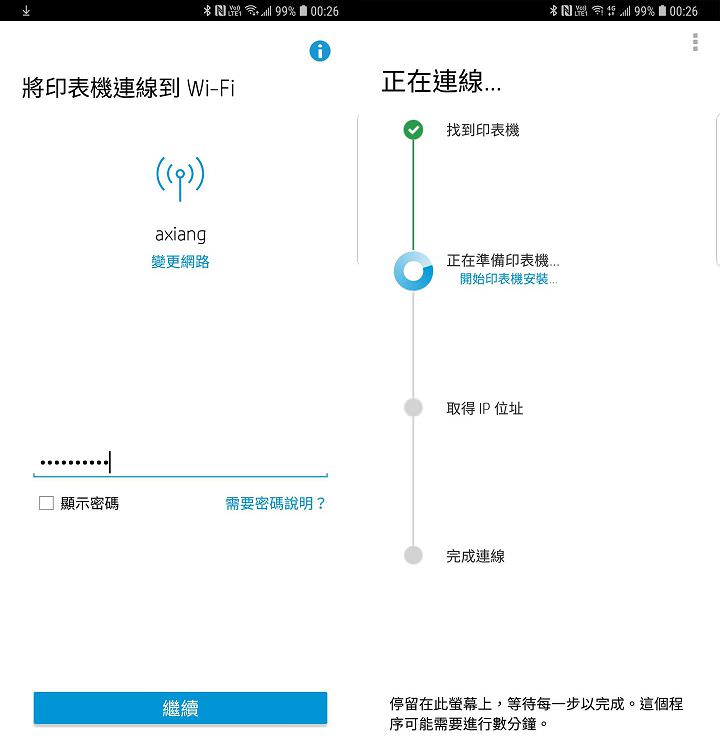The width and height of the screenshot is (720, 742).
Task: Check the 顯示密碼 checkbox
Action: (x=46, y=504)
